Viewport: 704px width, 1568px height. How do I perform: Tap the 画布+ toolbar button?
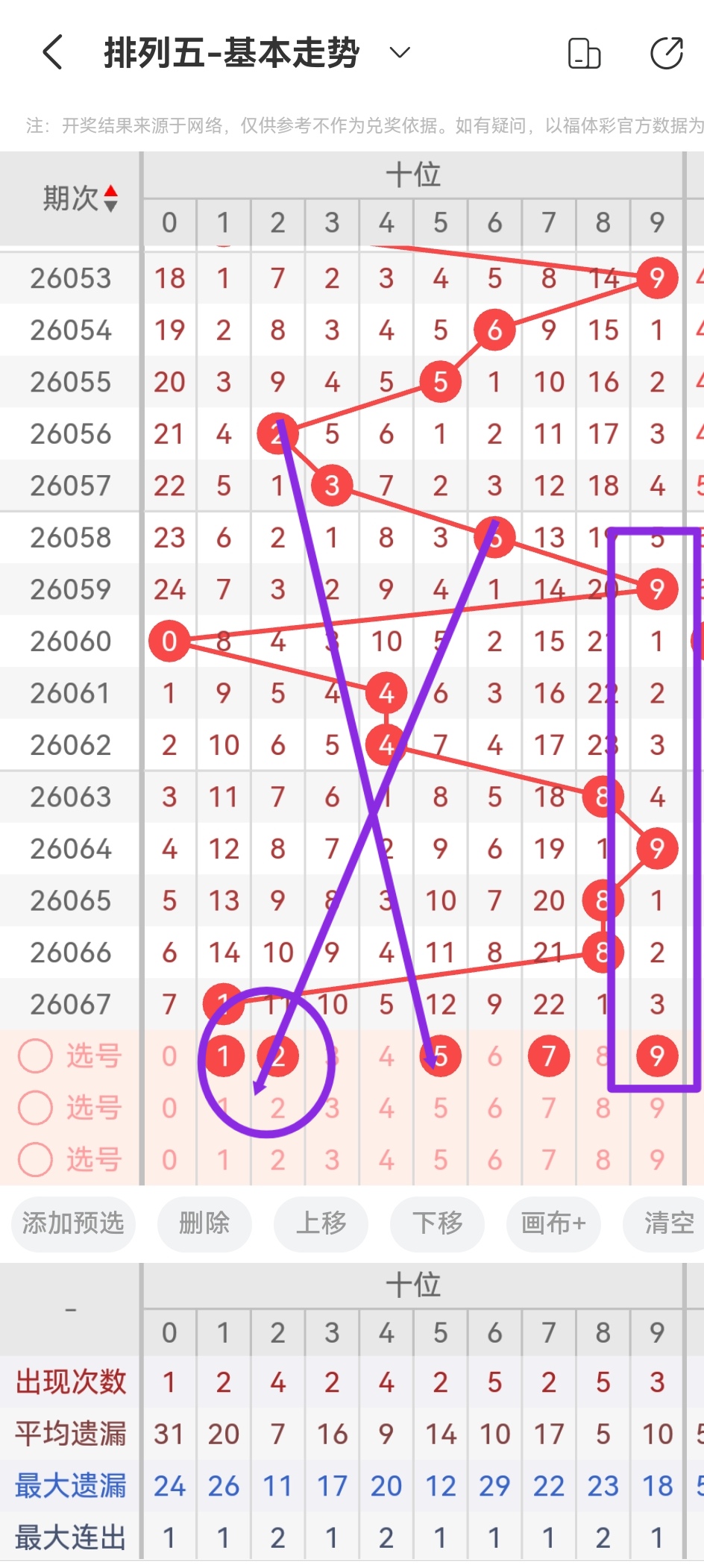(553, 1223)
